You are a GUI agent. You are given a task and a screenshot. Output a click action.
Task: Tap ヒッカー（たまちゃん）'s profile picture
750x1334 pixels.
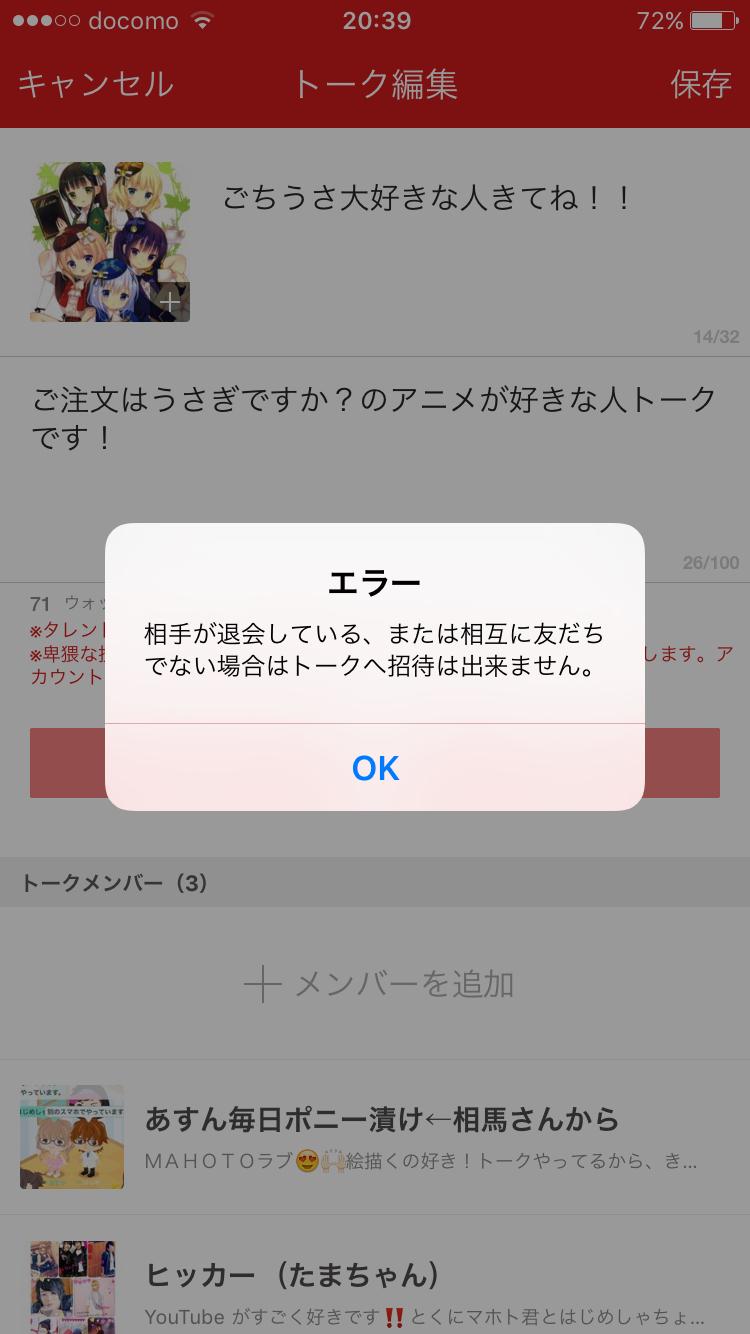coord(71,1290)
